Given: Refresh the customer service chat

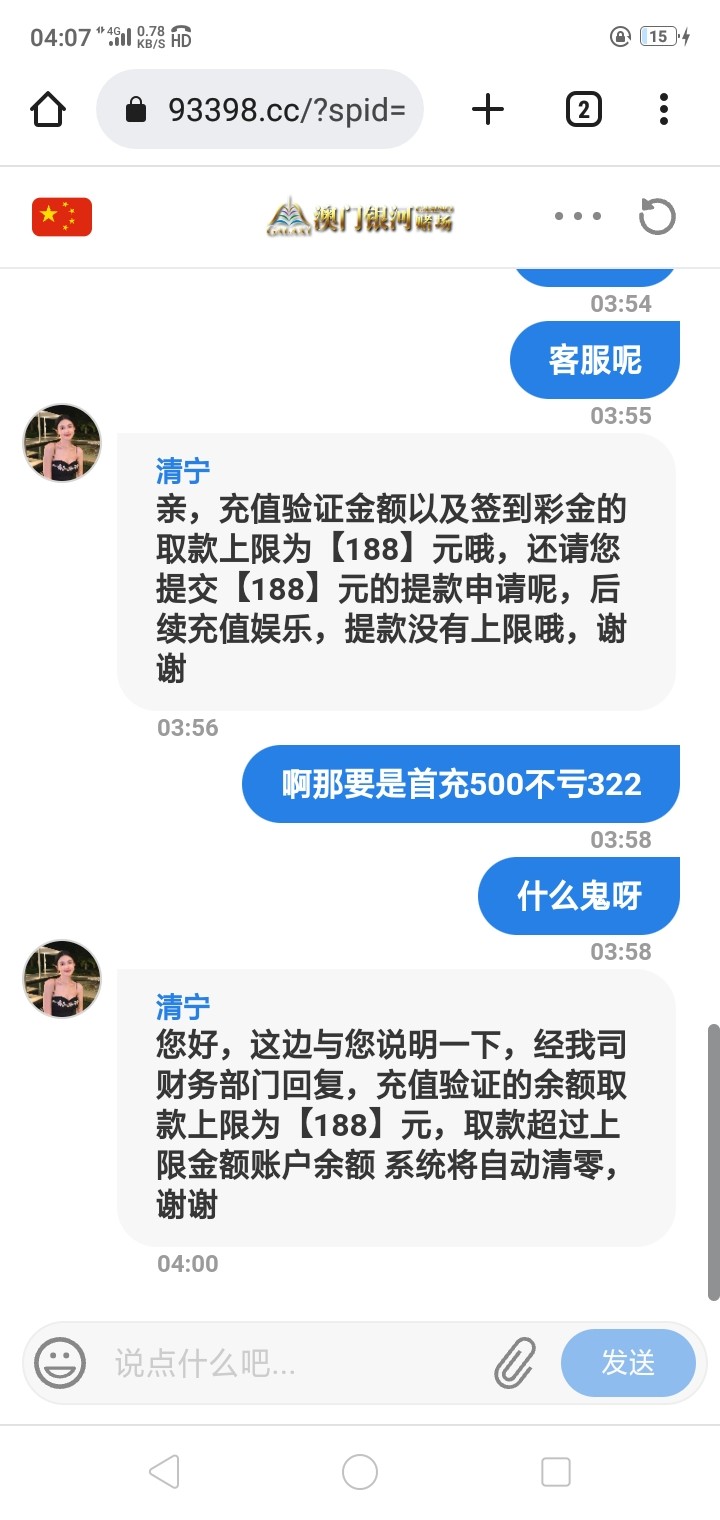Looking at the screenshot, I should (657, 217).
